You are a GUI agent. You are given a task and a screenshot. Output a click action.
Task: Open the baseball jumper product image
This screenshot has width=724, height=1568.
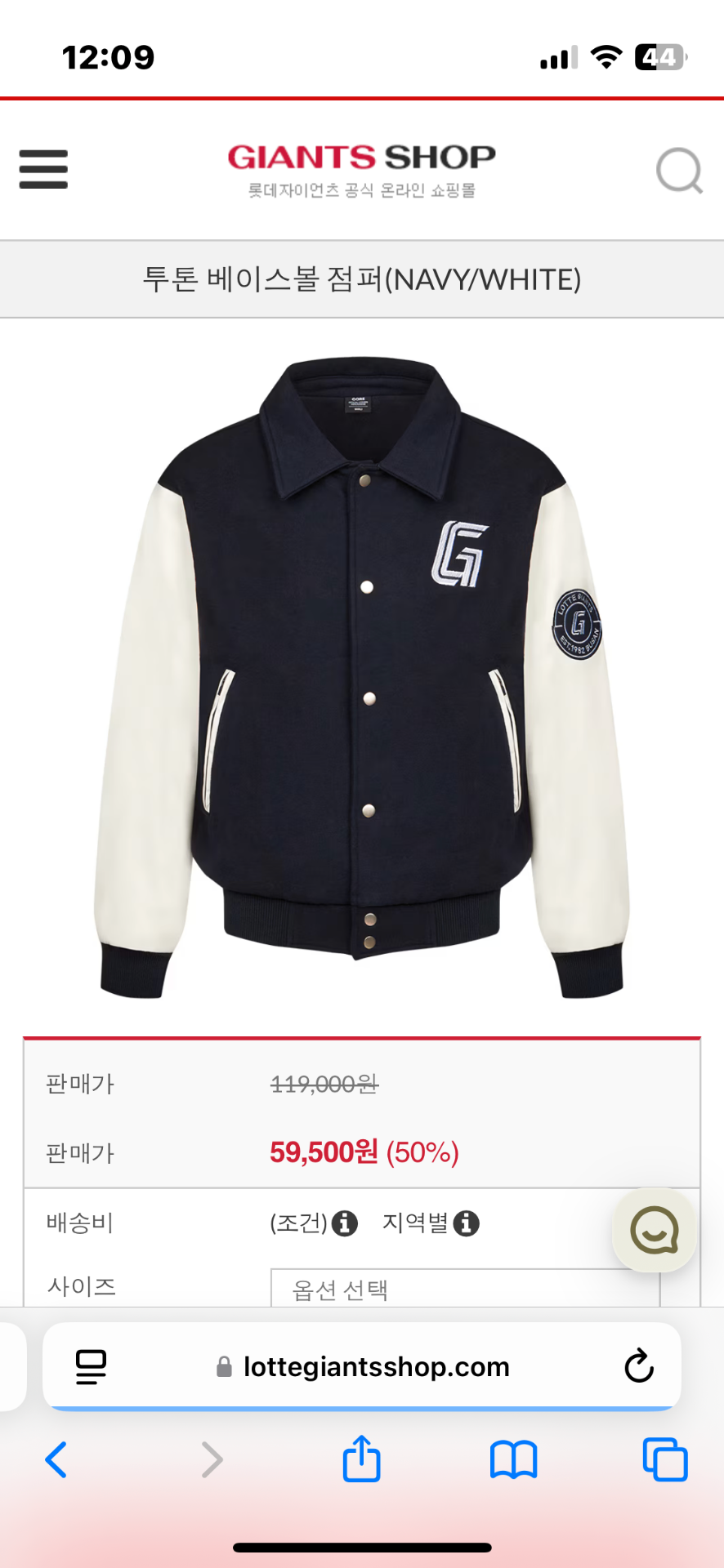tap(361, 676)
